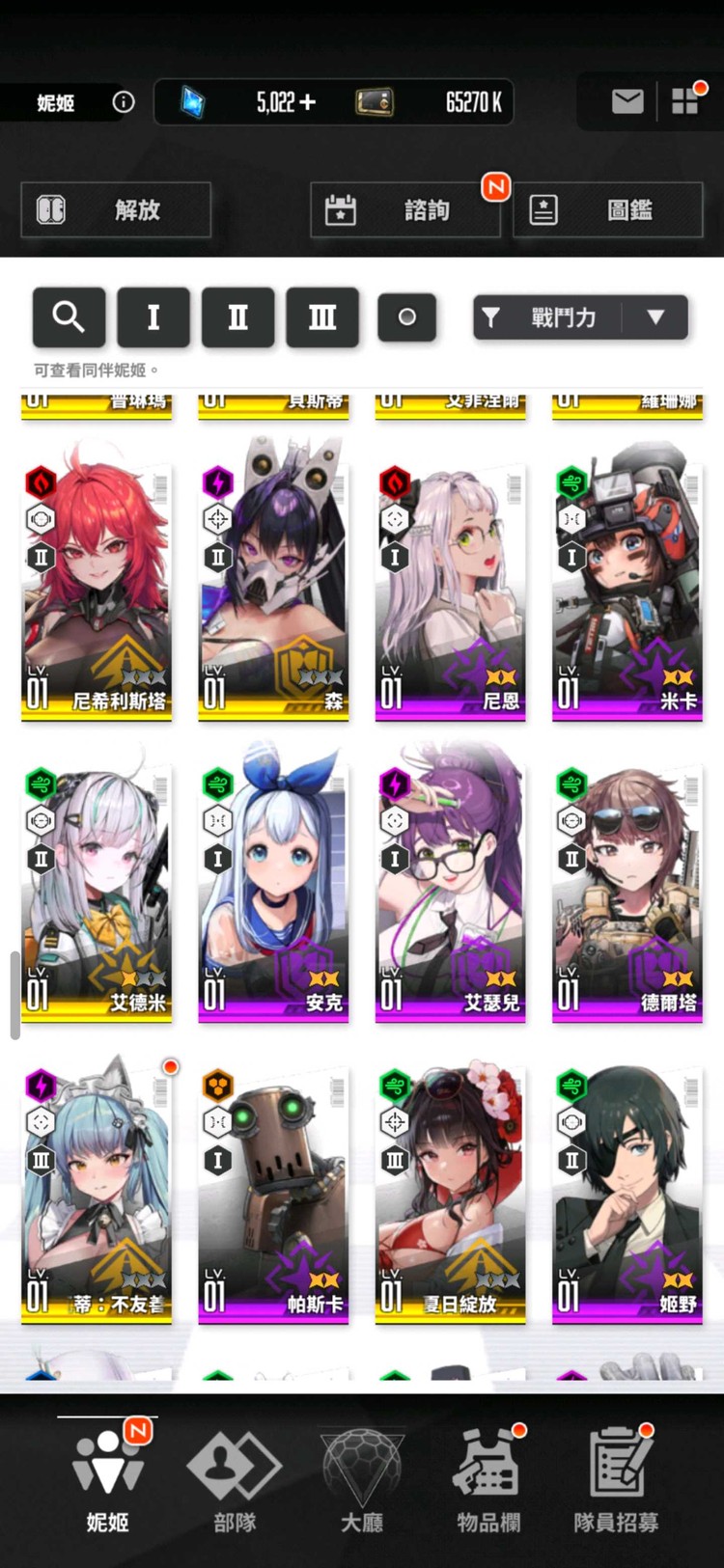Open the 米卡 character card

(627, 589)
